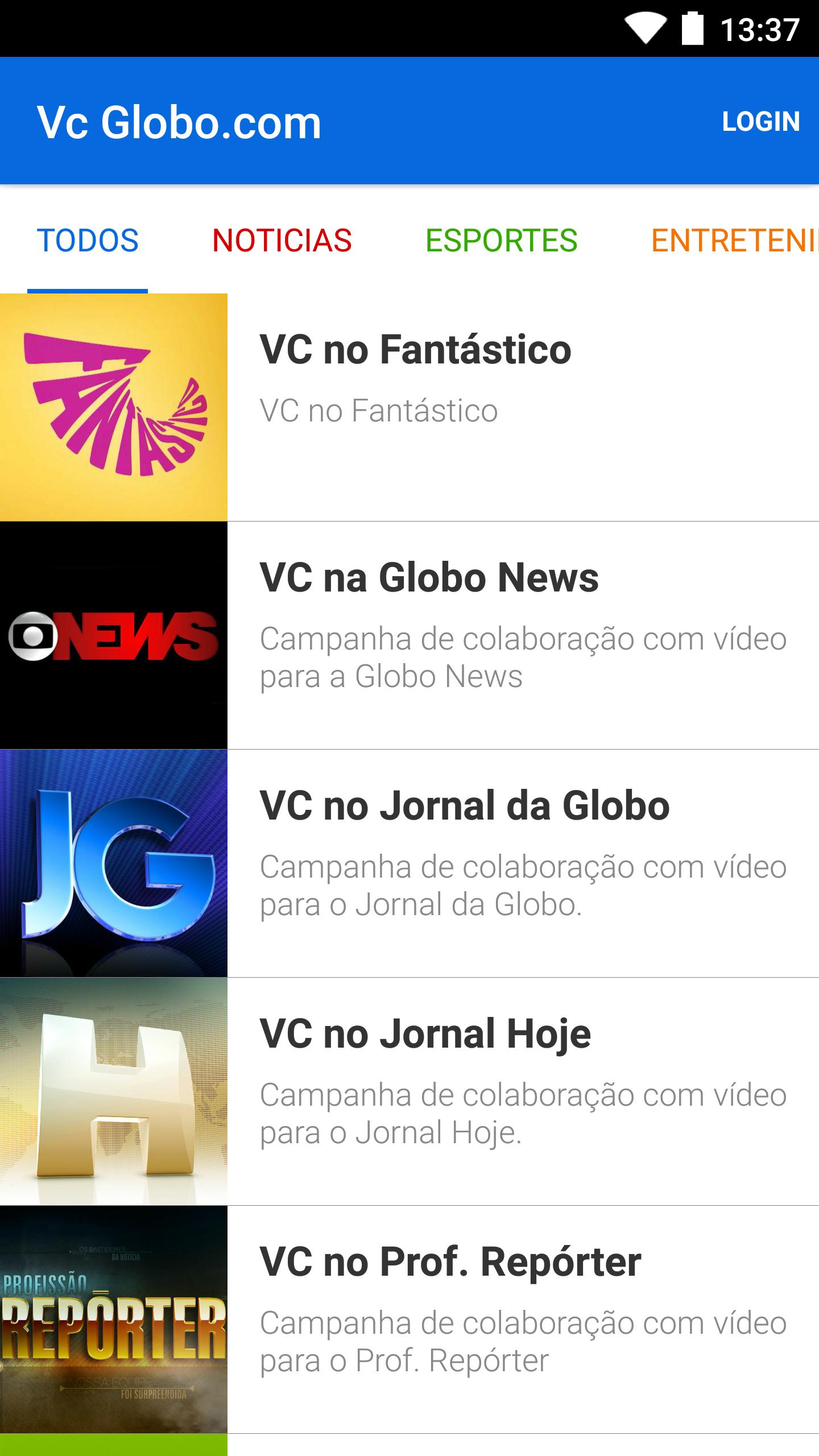Switch to the TODOS tab
The height and width of the screenshot is (1456, 819).
click(x=89, y=241)
